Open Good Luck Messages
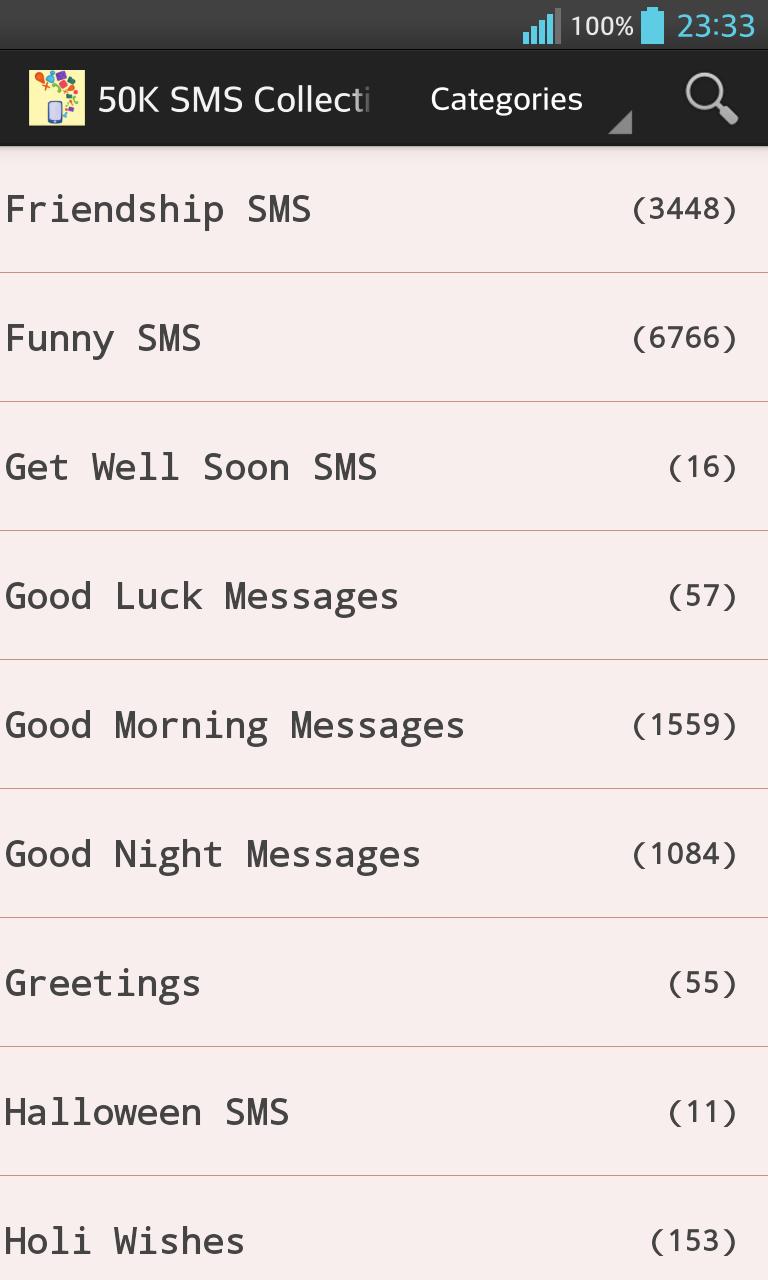Viewport: 768px width, 1280px height. (384, 596)
